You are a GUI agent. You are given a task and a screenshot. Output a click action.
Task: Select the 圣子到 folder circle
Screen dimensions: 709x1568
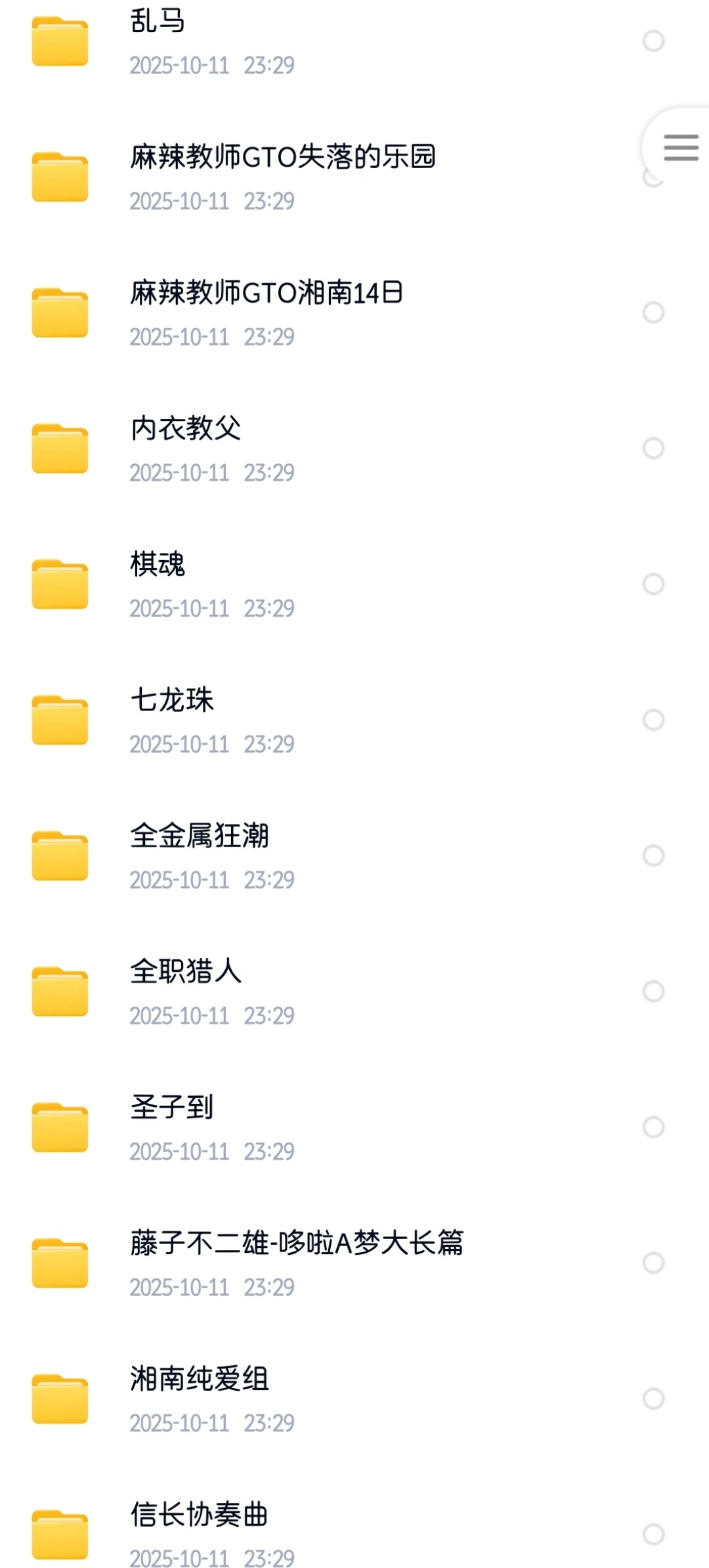coord(653,1127)
